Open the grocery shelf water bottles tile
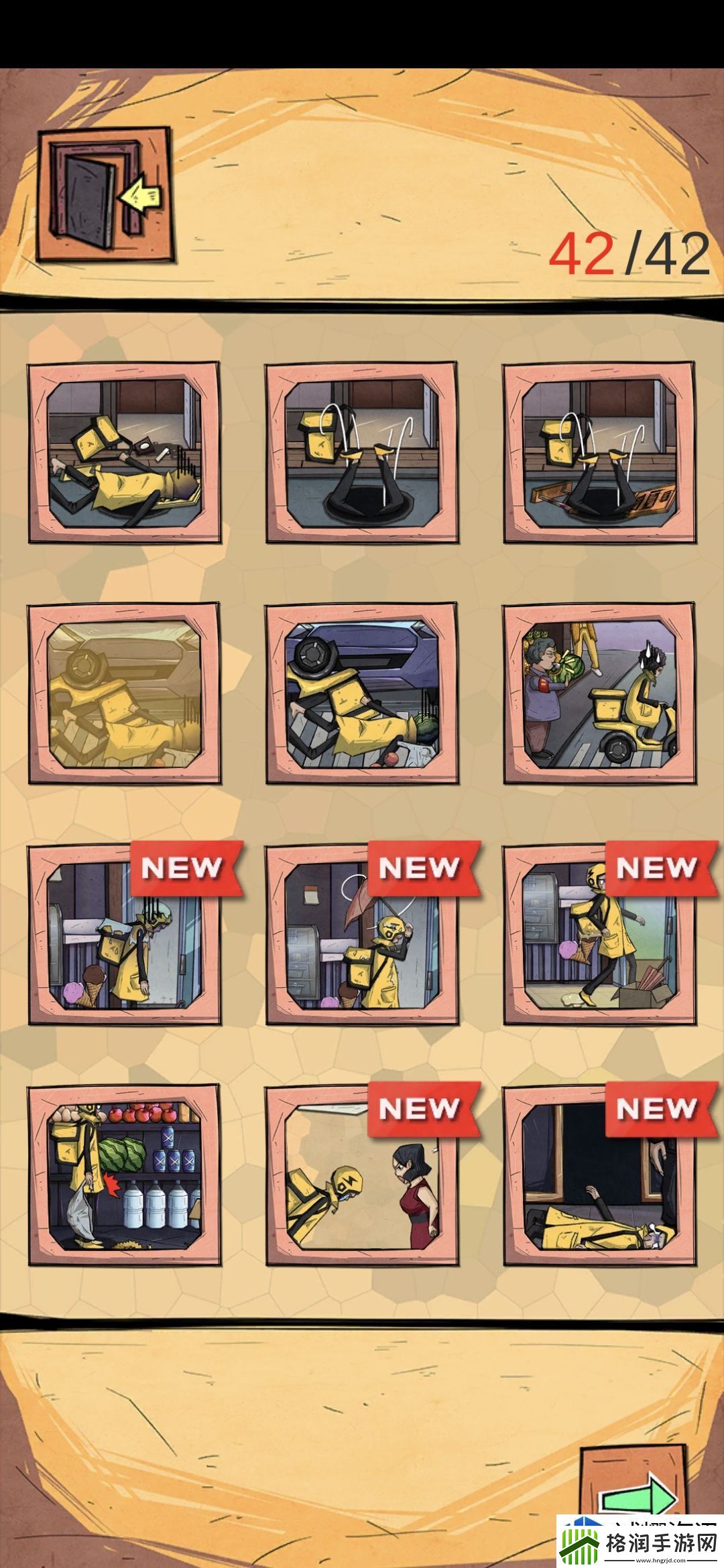 tap(125, 1177)
